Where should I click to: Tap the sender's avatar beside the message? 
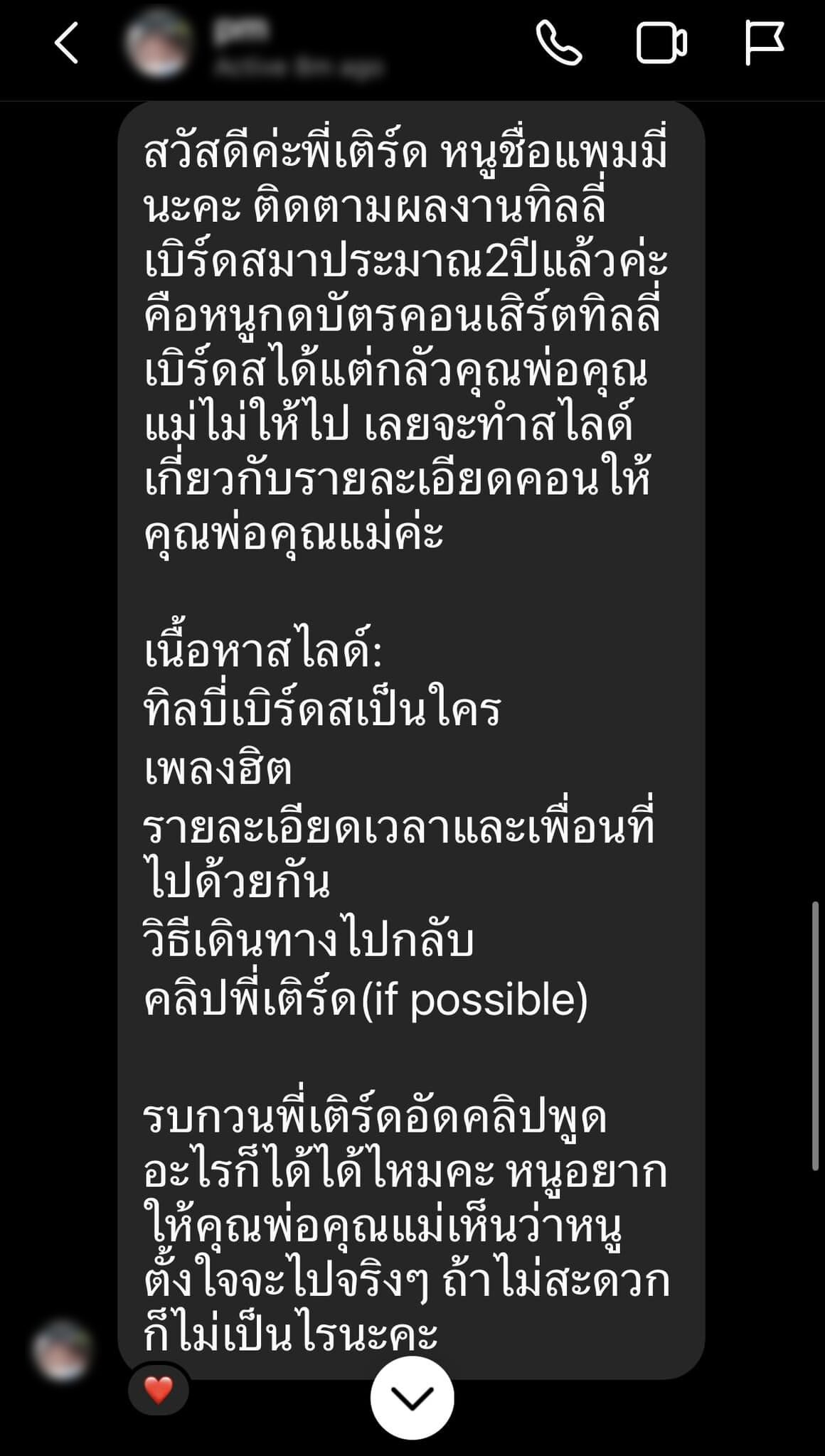tap(62, 1350)
